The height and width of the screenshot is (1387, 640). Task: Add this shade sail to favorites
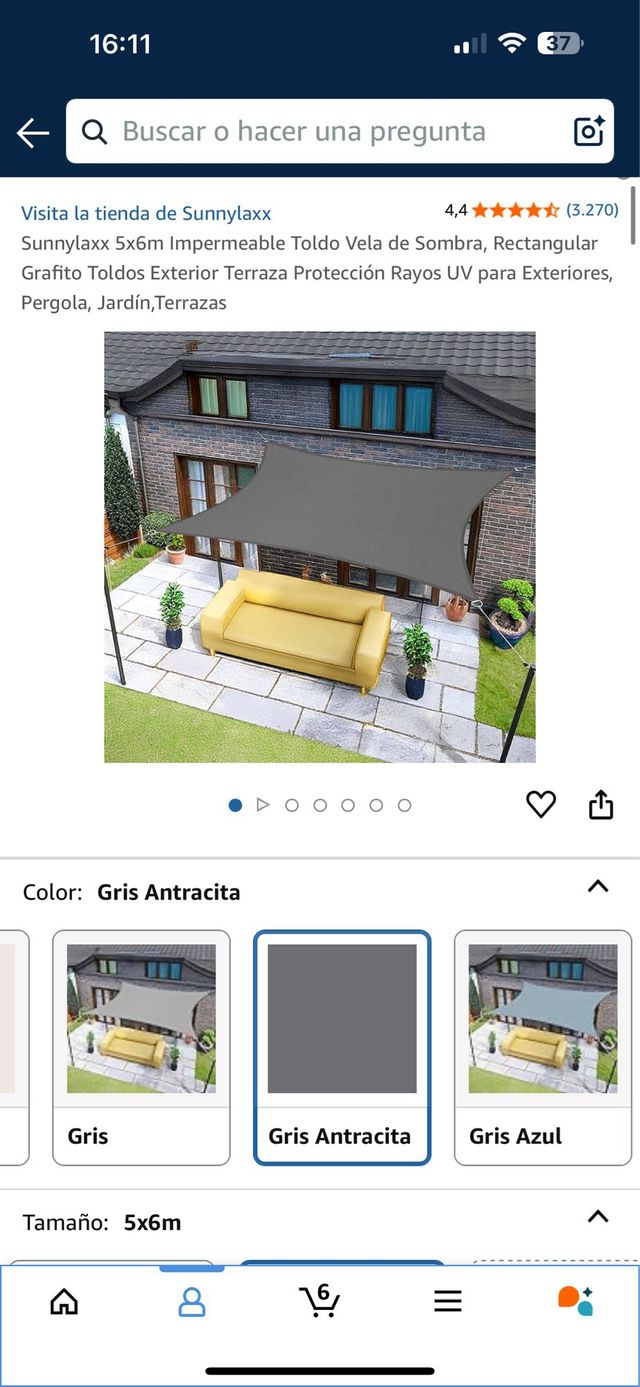click(x=541, y=804)
